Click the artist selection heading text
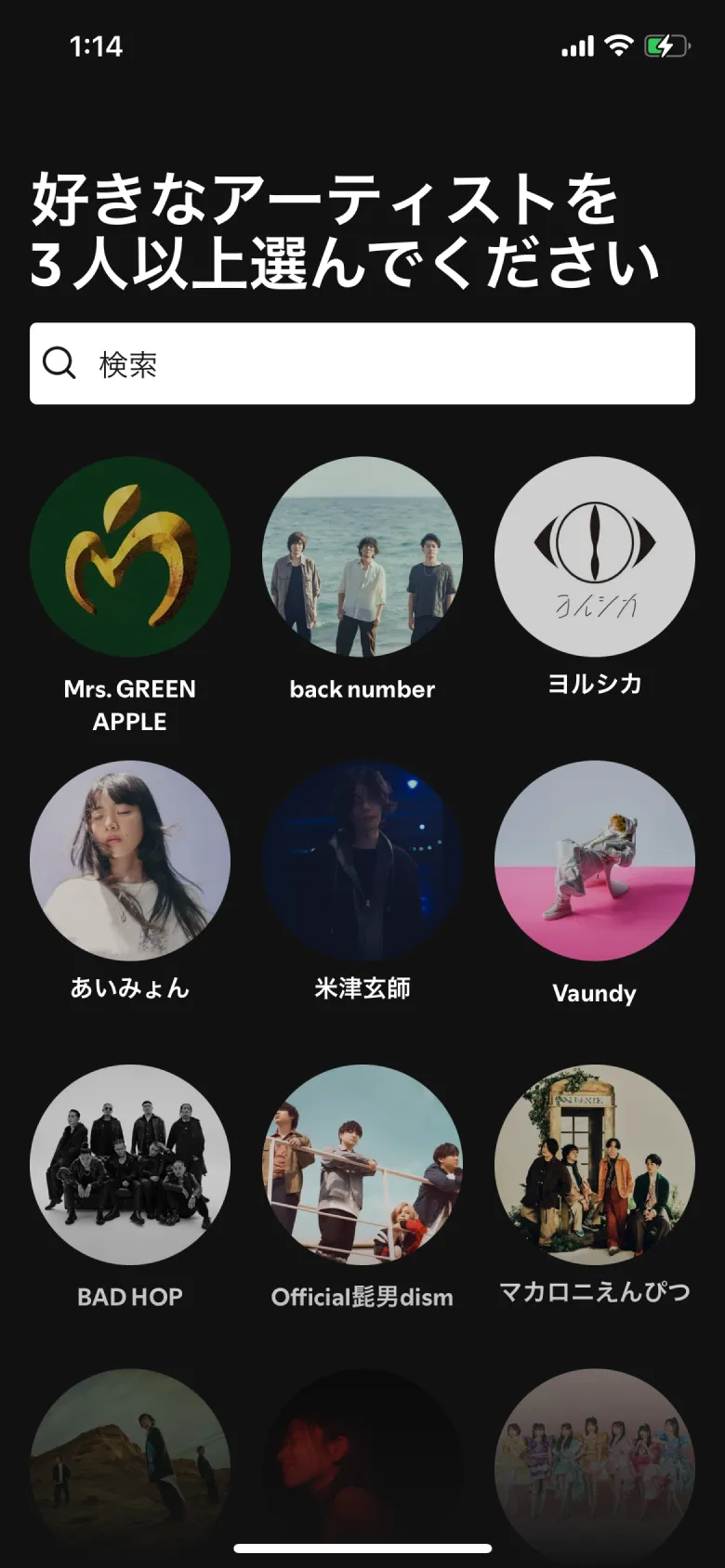 pyautogui.click(x=344, y=228)
